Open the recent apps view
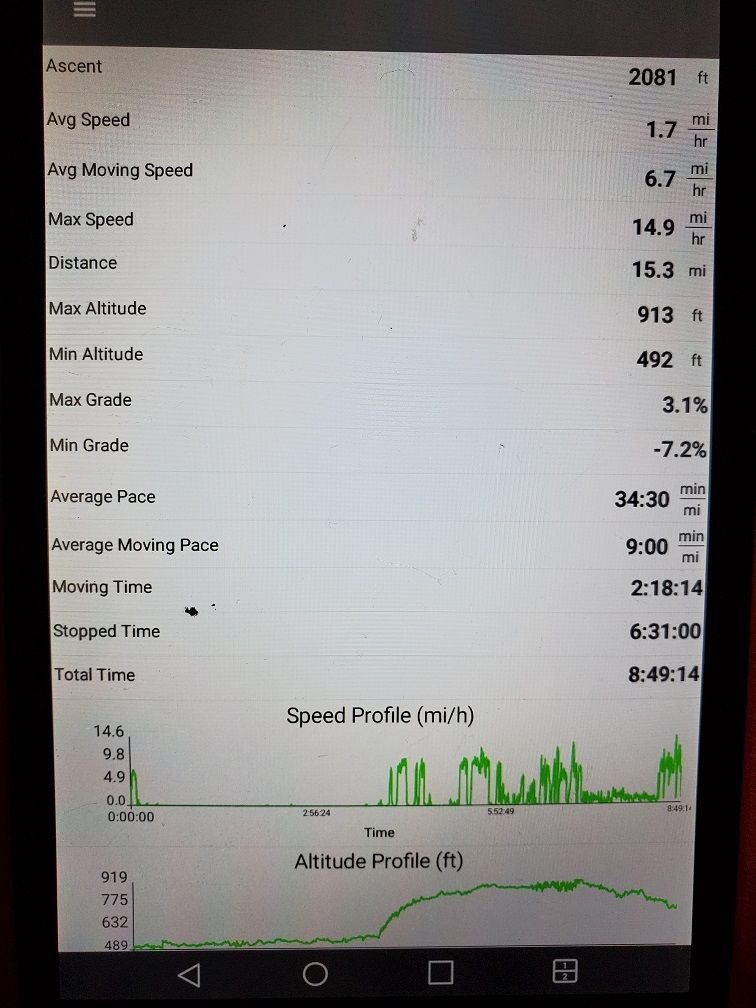The width and height of the screenshot is (756, 1008). coord(440,973)
